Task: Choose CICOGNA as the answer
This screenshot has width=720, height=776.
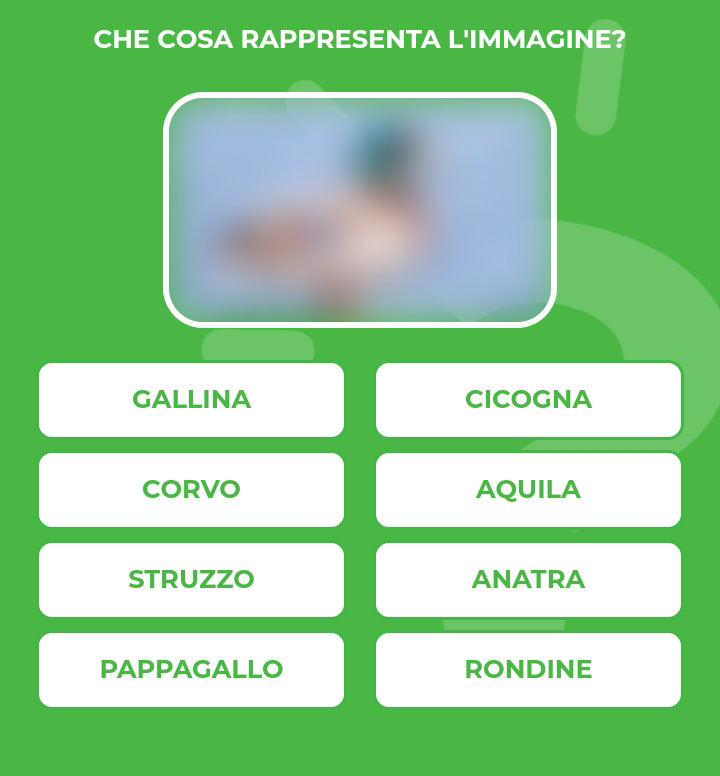Action: point(528,400)
